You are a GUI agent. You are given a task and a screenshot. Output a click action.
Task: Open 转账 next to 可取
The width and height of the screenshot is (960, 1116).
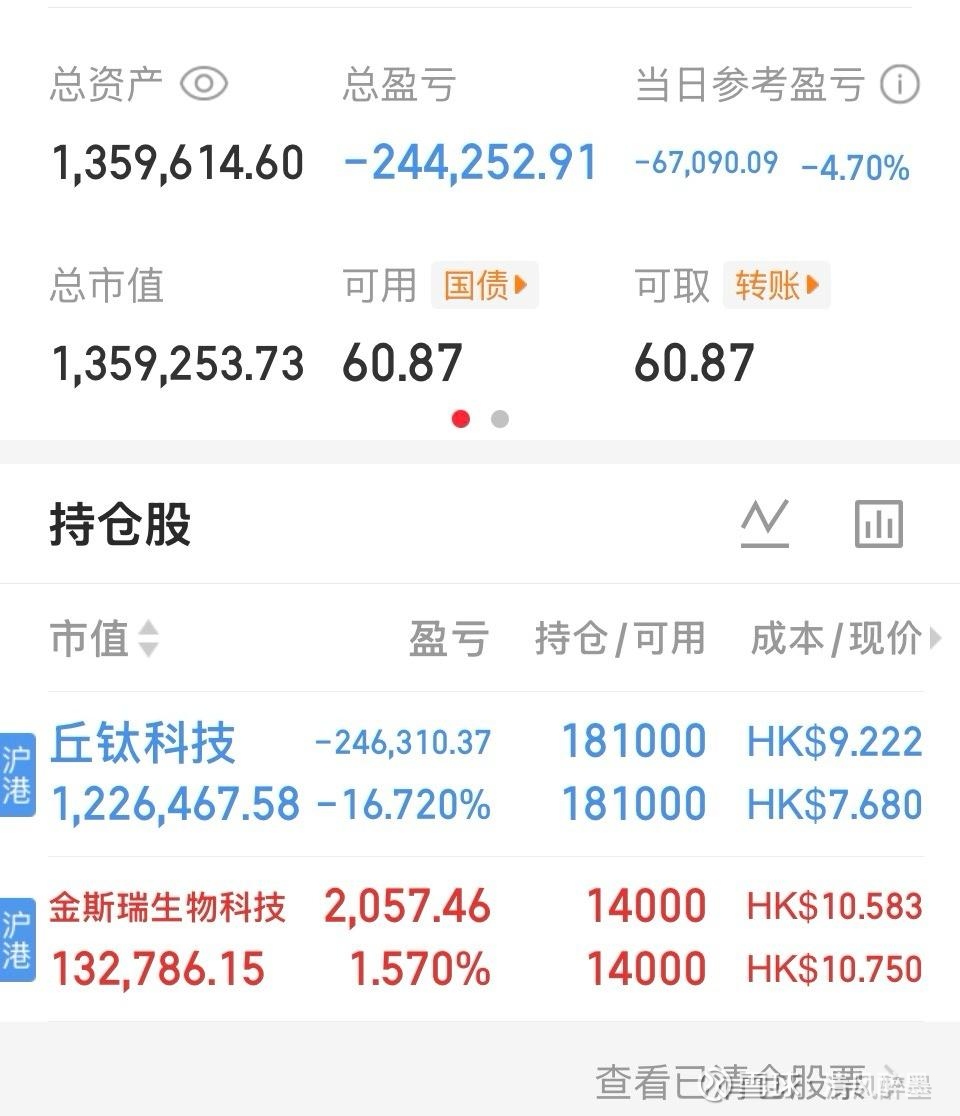[776, 286]
